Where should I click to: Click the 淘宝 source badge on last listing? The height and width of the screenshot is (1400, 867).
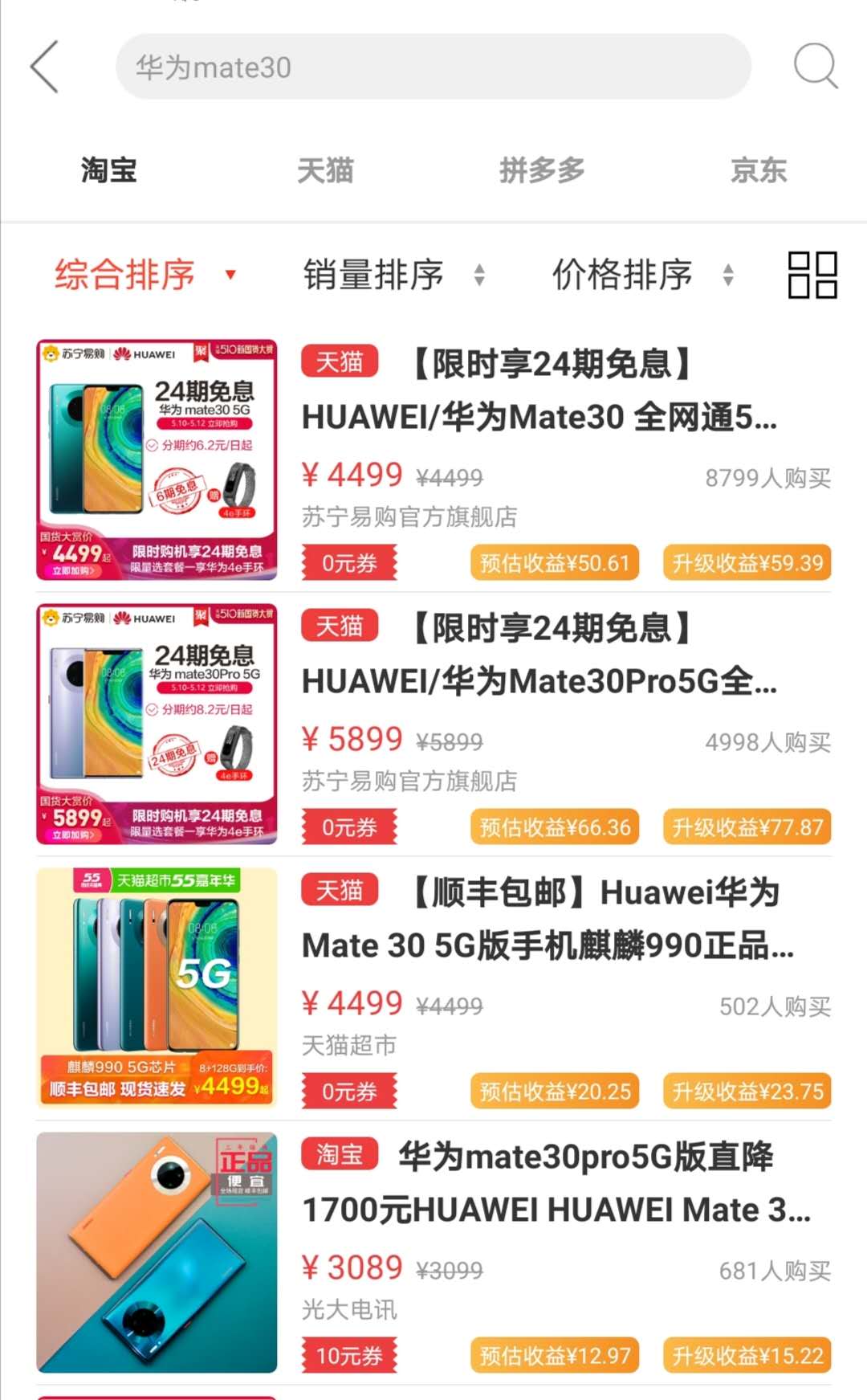pos(338,1154)
